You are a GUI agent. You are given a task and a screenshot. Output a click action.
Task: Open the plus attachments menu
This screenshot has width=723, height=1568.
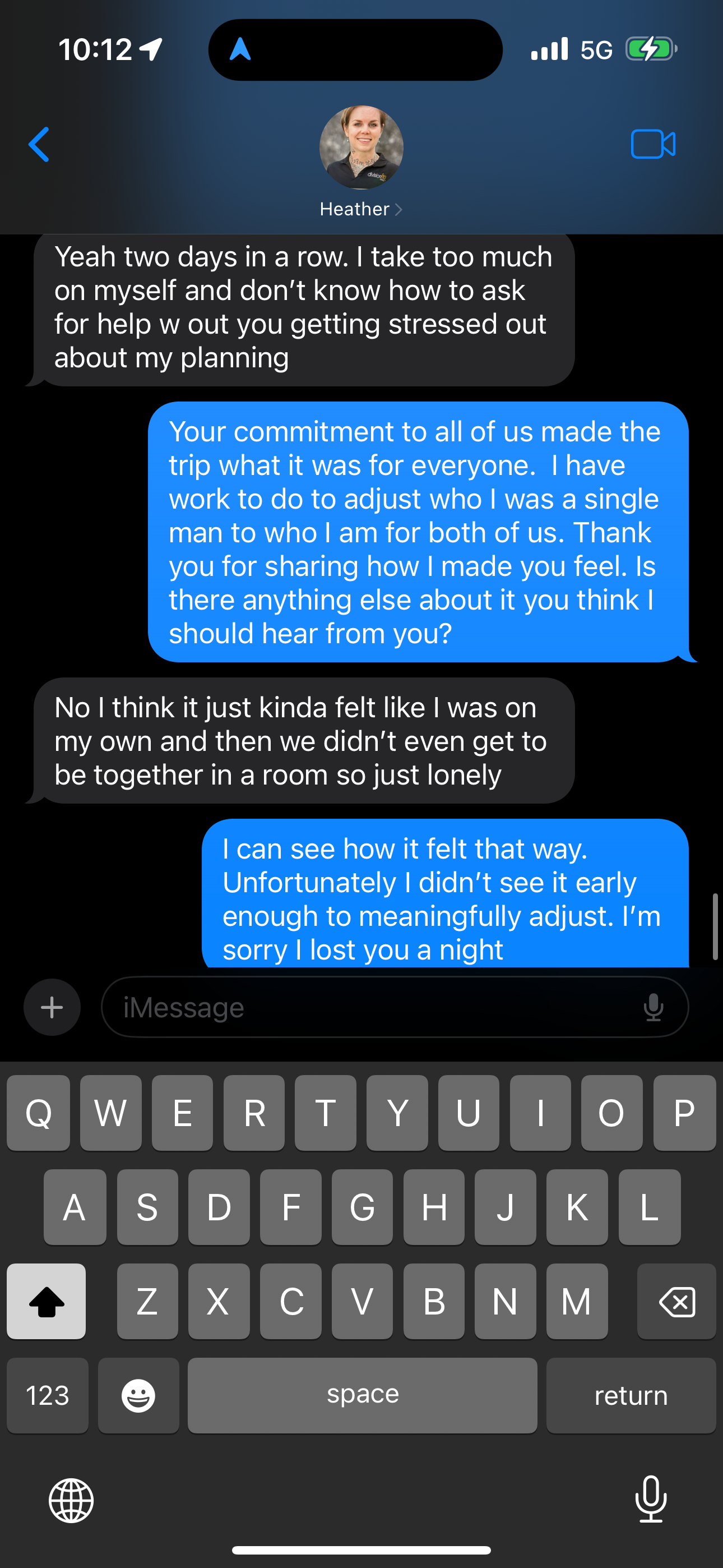click(52, 1007)
